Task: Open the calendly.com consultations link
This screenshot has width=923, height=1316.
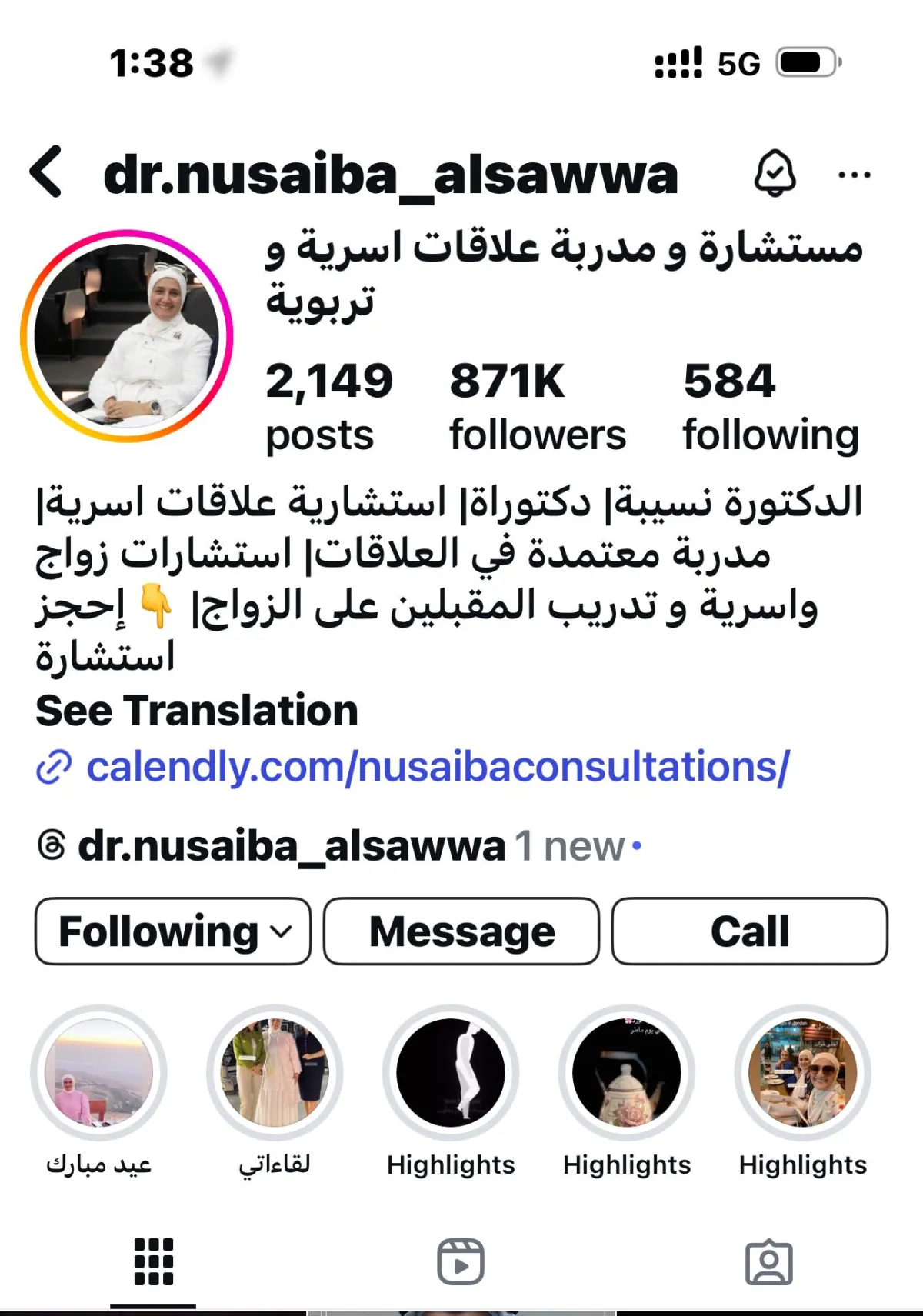Action: tap(437, 767)
